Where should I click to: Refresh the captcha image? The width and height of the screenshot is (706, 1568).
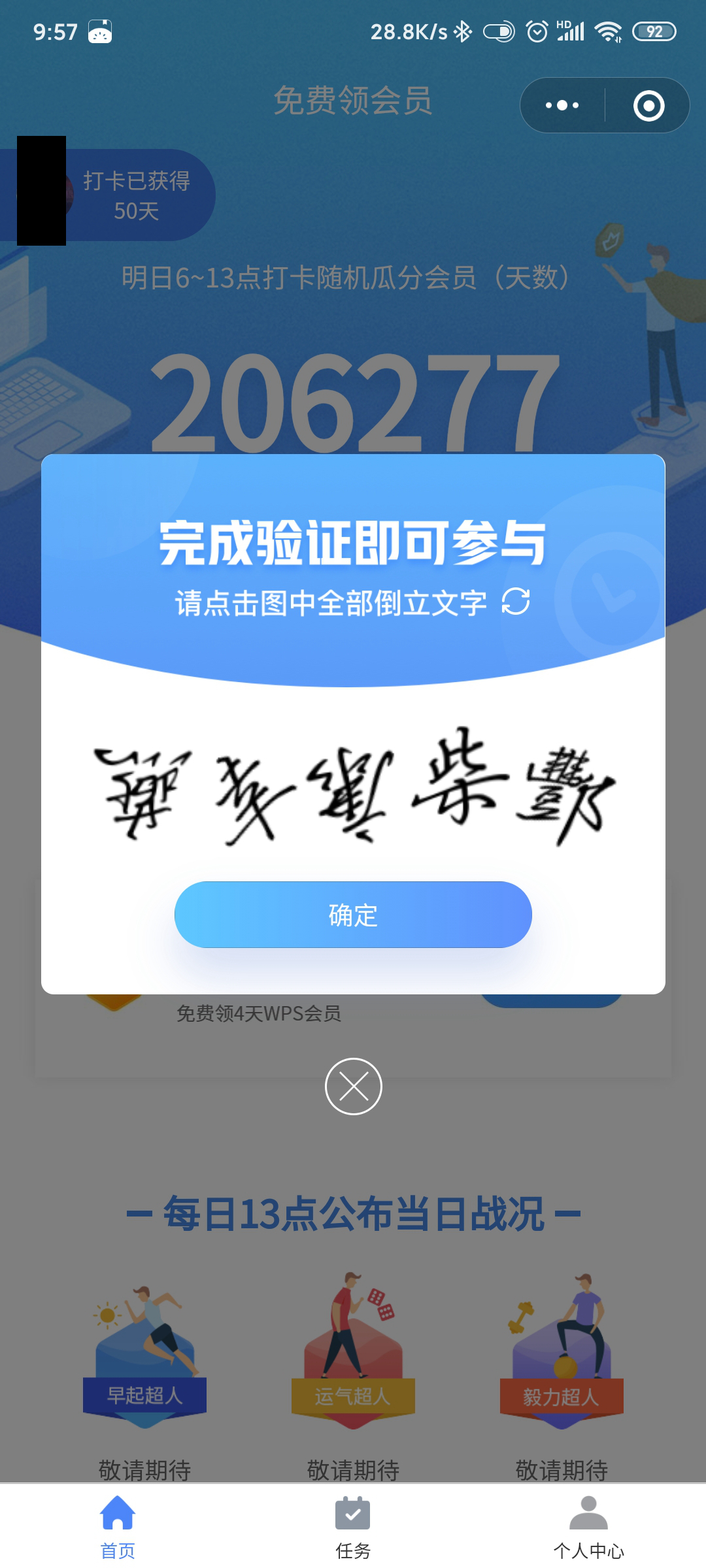coord(515,601)
